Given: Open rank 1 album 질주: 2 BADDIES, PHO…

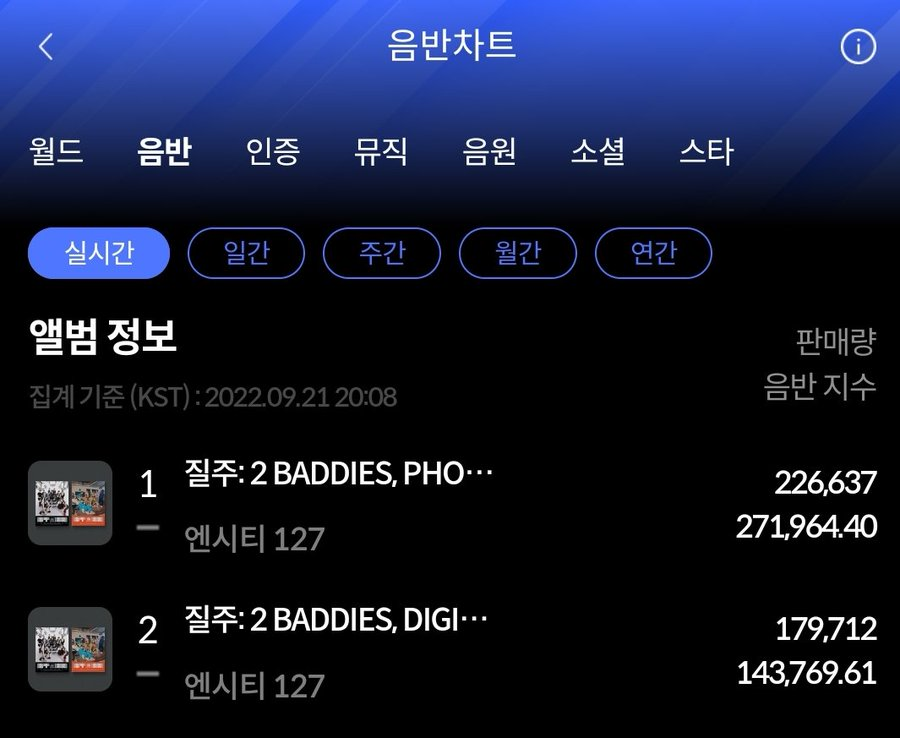Looking at the screenshot, I should pos(452,504).
